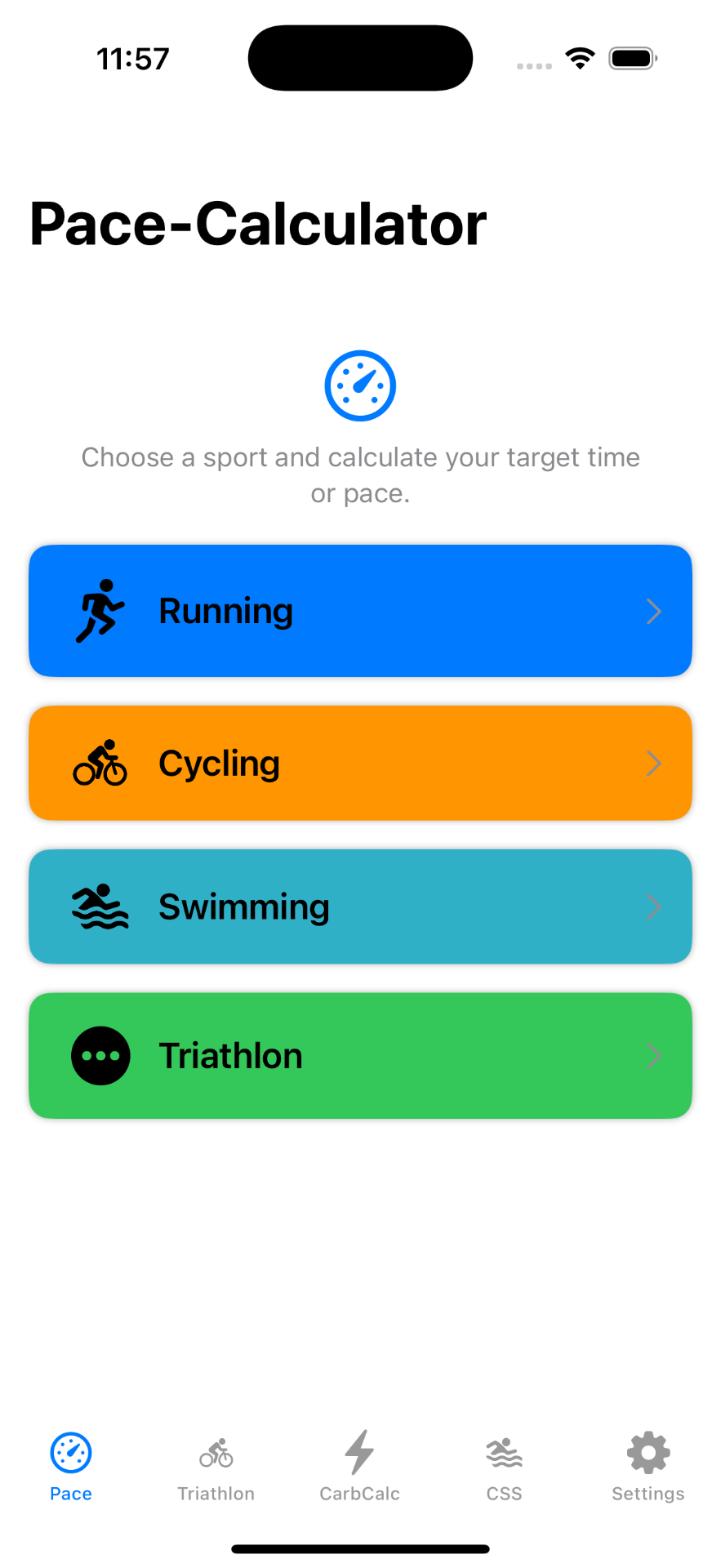Tap the battery indicator in the status bar

point(632,57)
